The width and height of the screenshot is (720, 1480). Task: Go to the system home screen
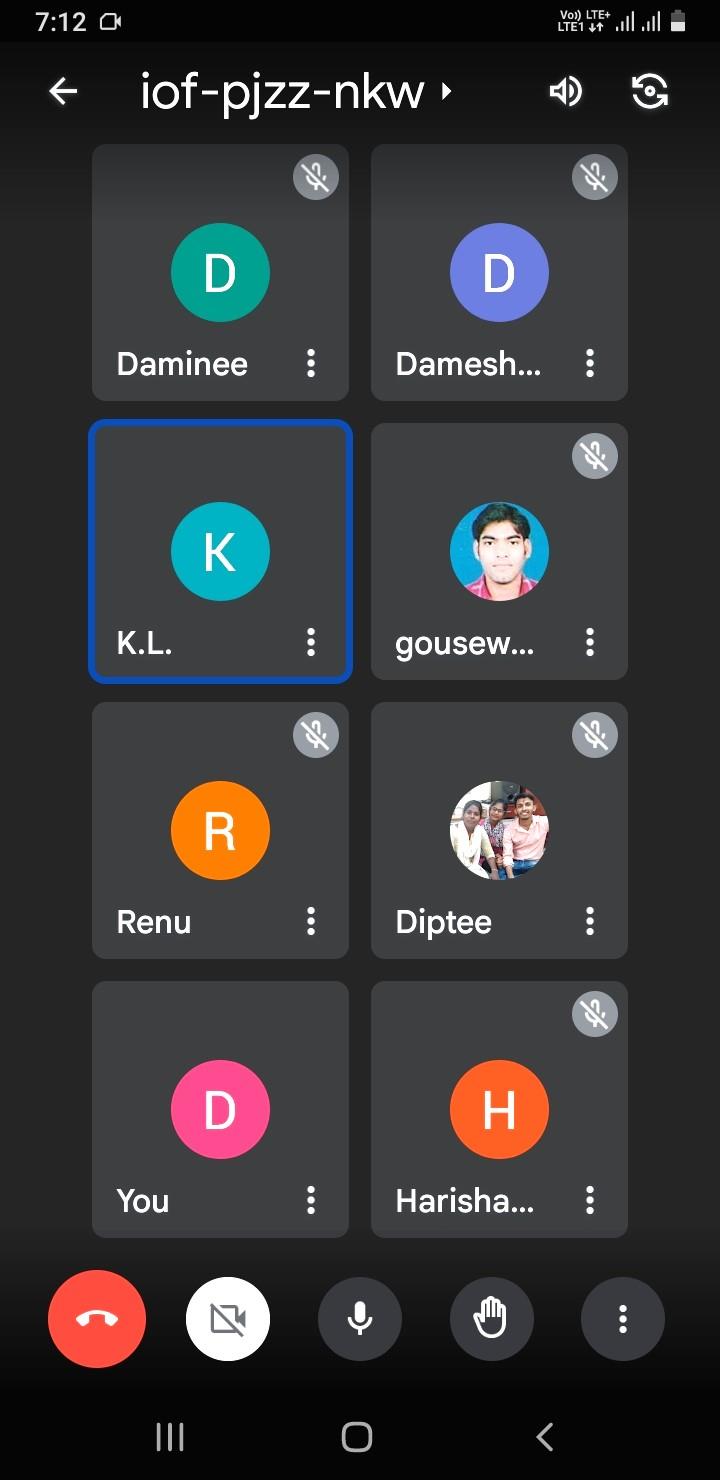[357, 1437]
